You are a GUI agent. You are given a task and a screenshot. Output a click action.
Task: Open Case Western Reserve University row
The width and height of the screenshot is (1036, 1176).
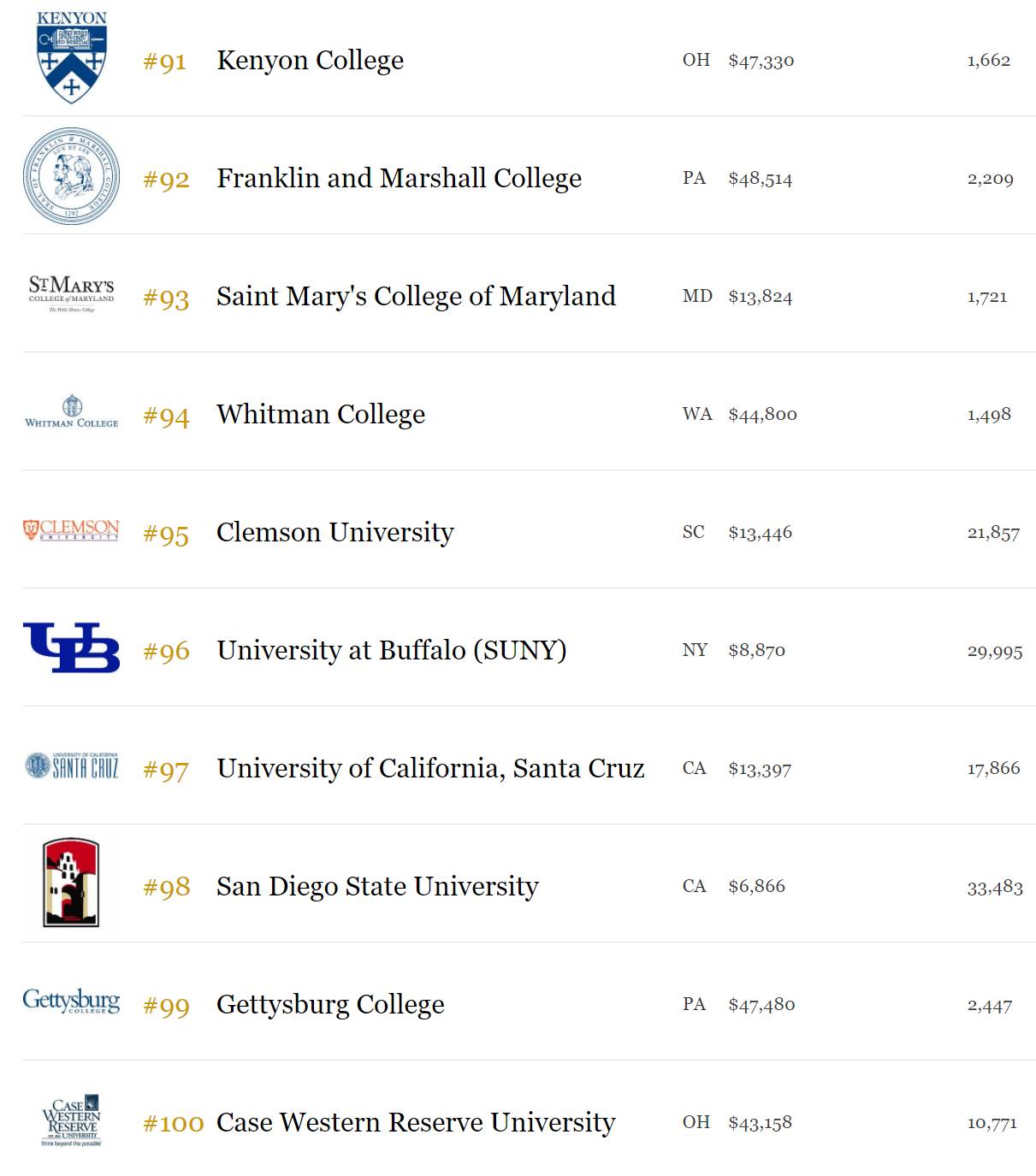(529, 1119)
